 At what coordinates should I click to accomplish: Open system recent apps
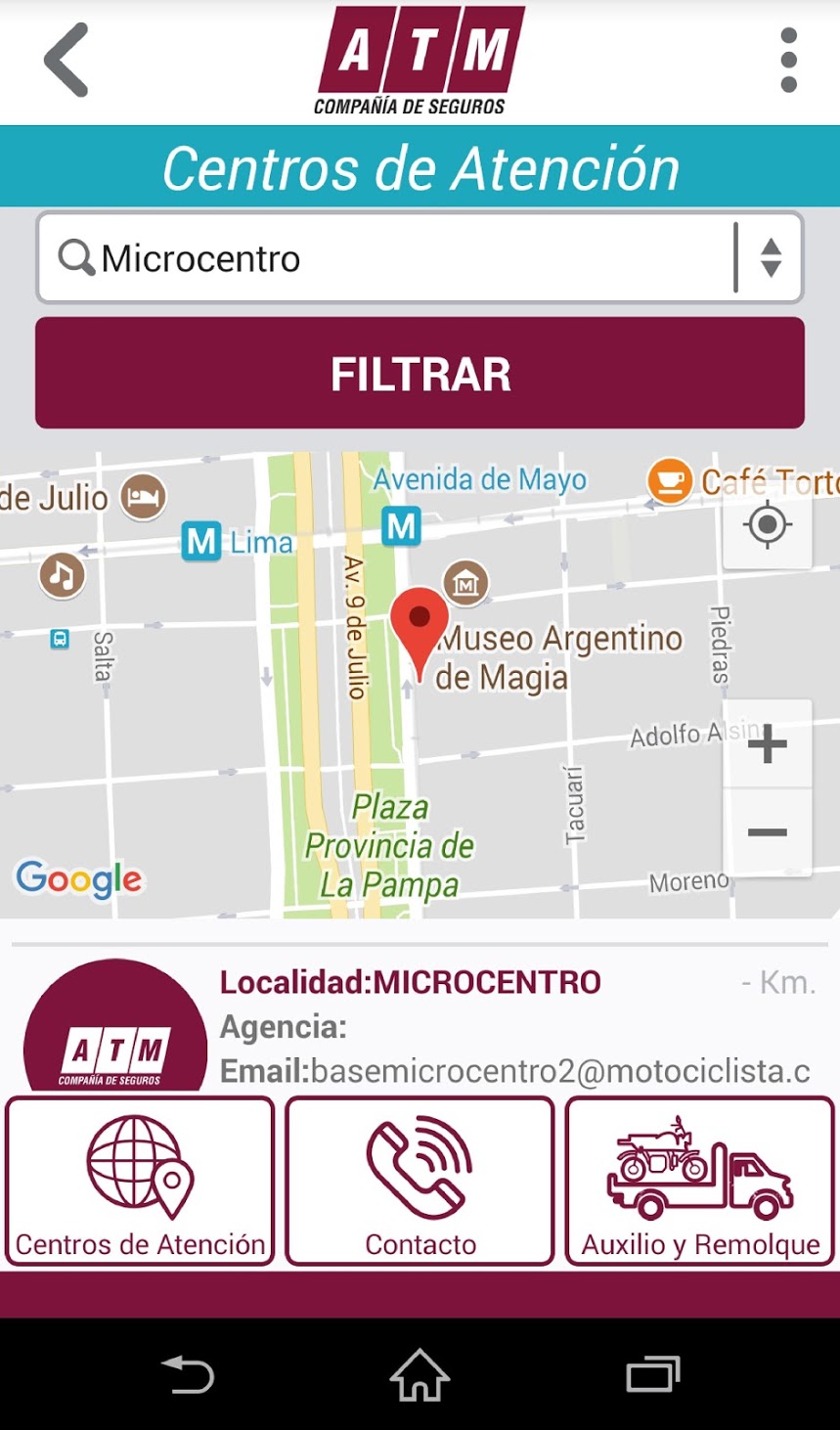653,1375
